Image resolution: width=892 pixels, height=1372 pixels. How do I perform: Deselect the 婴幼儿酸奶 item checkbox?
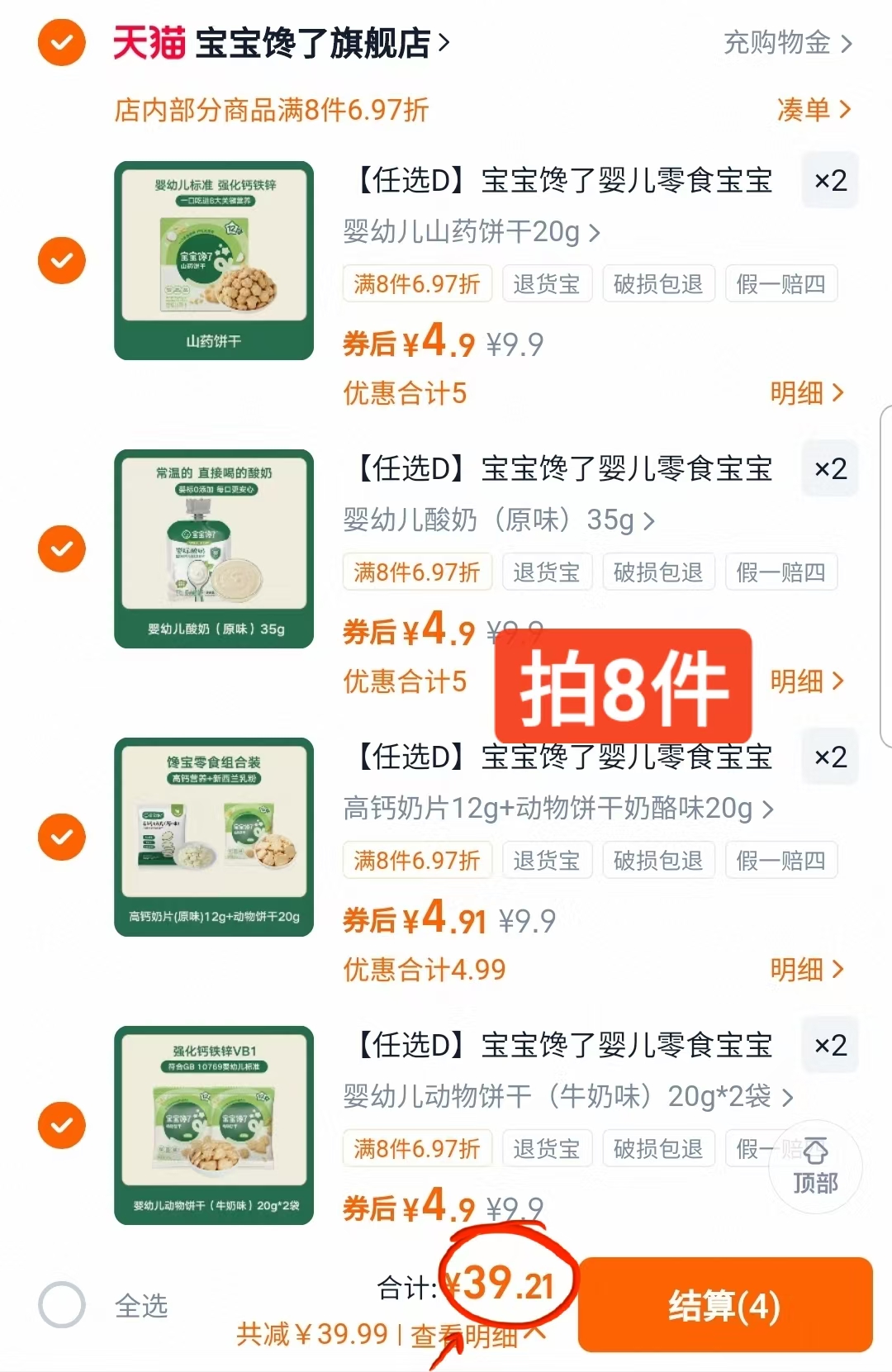click(x=62, y=548)
